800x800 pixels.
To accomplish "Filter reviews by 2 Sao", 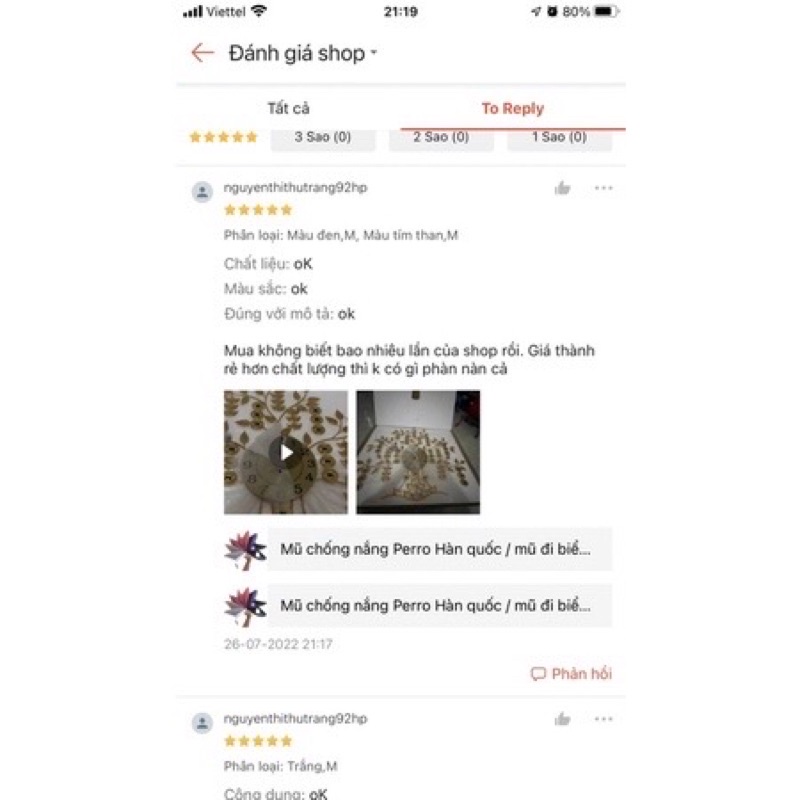I will (441, 137).
